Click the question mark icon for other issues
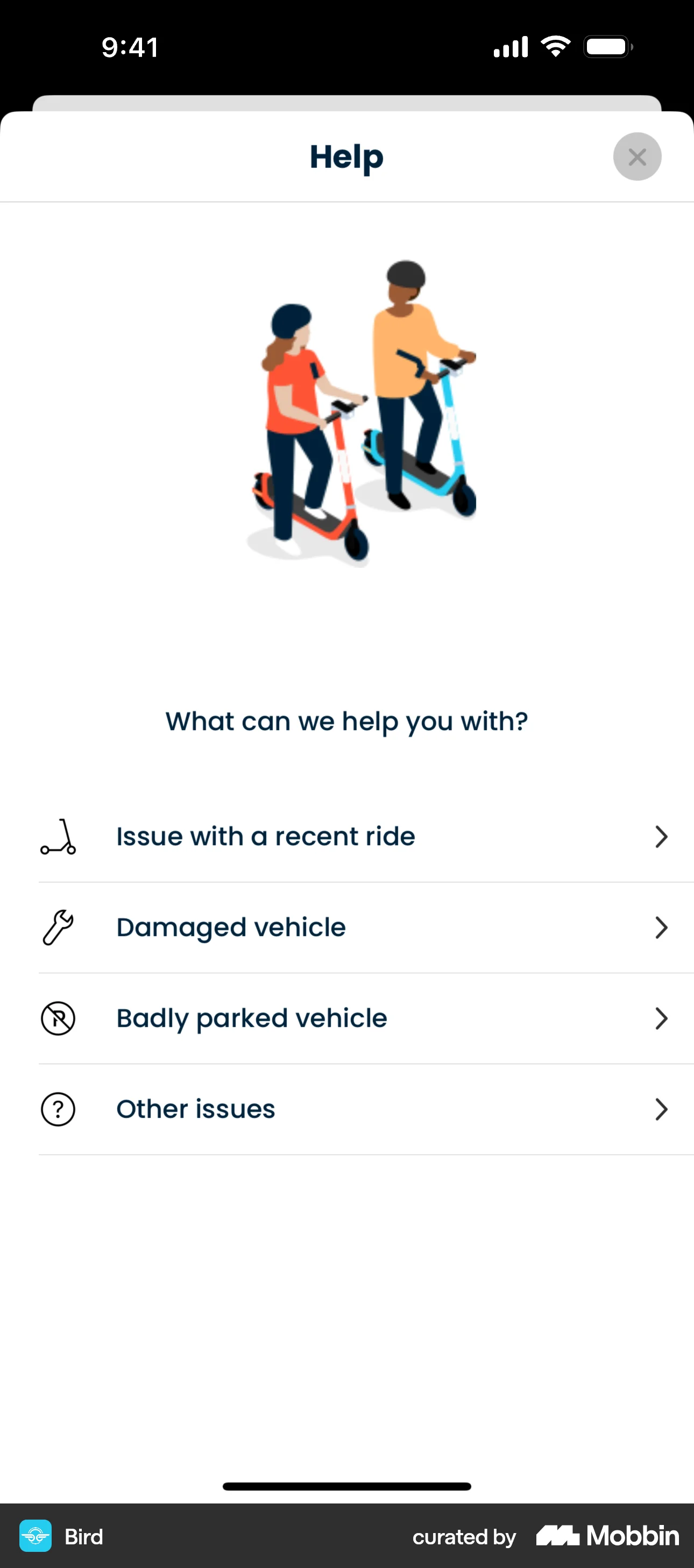The width and height of the screenshot is (694, 1568). pyautogui.click(x=58, y=1109)
